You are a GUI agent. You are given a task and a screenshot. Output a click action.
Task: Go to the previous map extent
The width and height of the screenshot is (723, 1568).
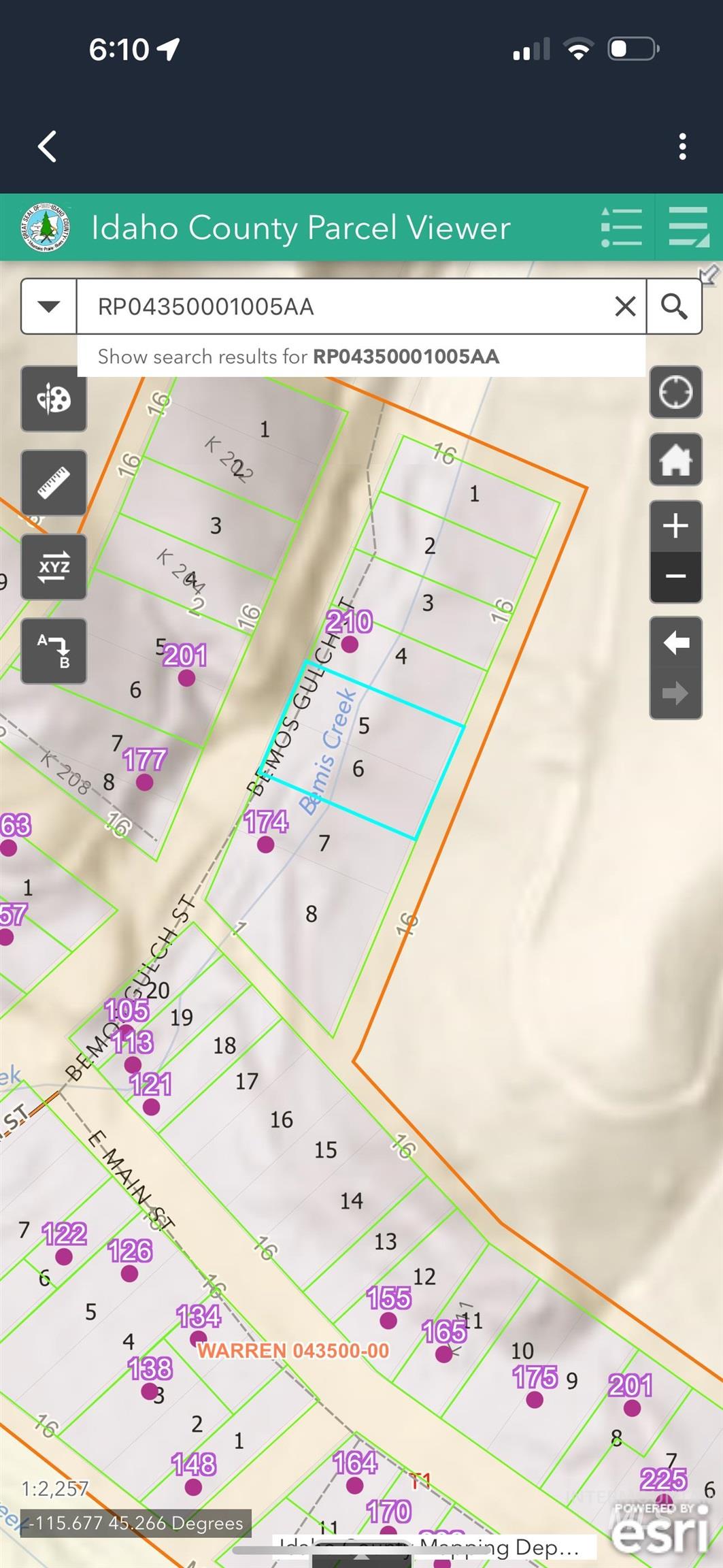(x=675, y=642)
